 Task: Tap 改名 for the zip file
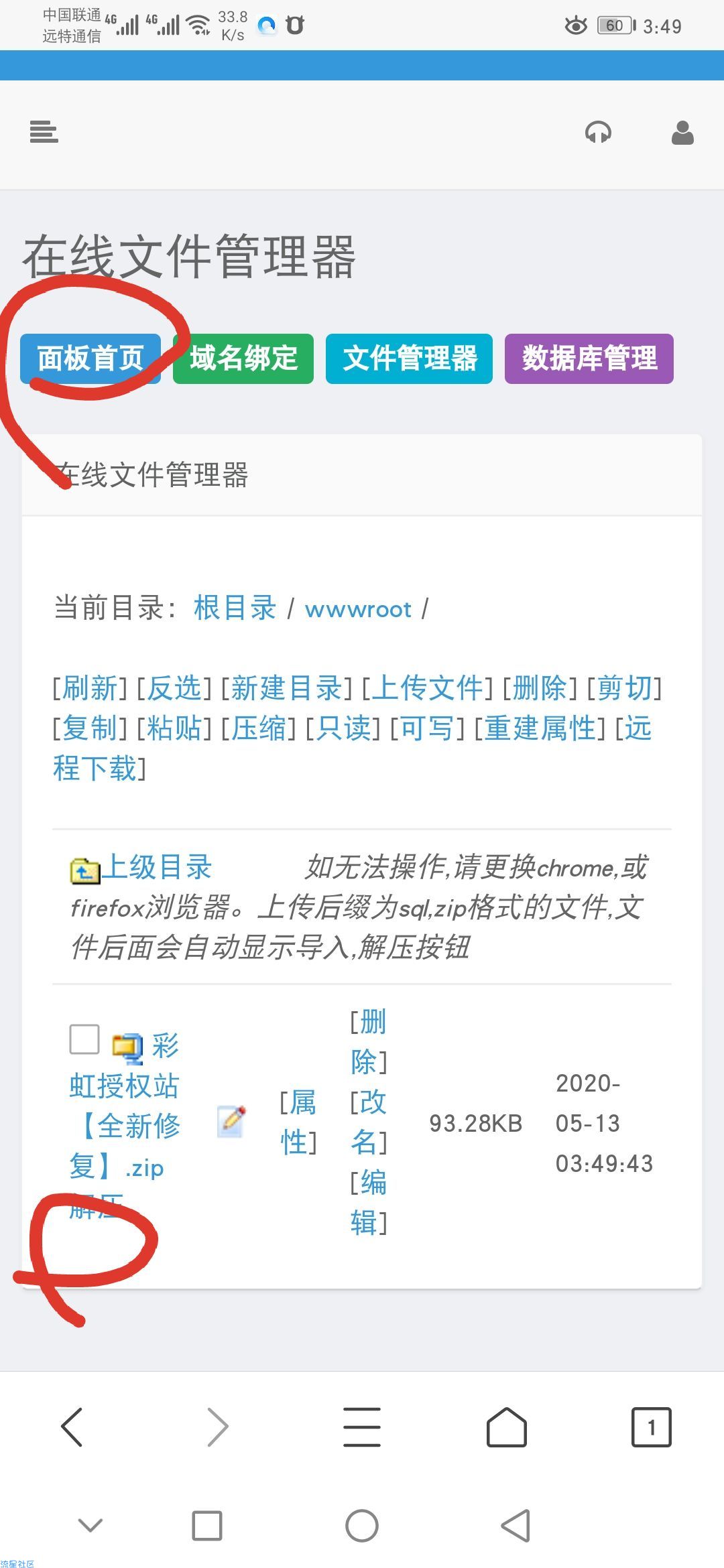(369, 1122)
